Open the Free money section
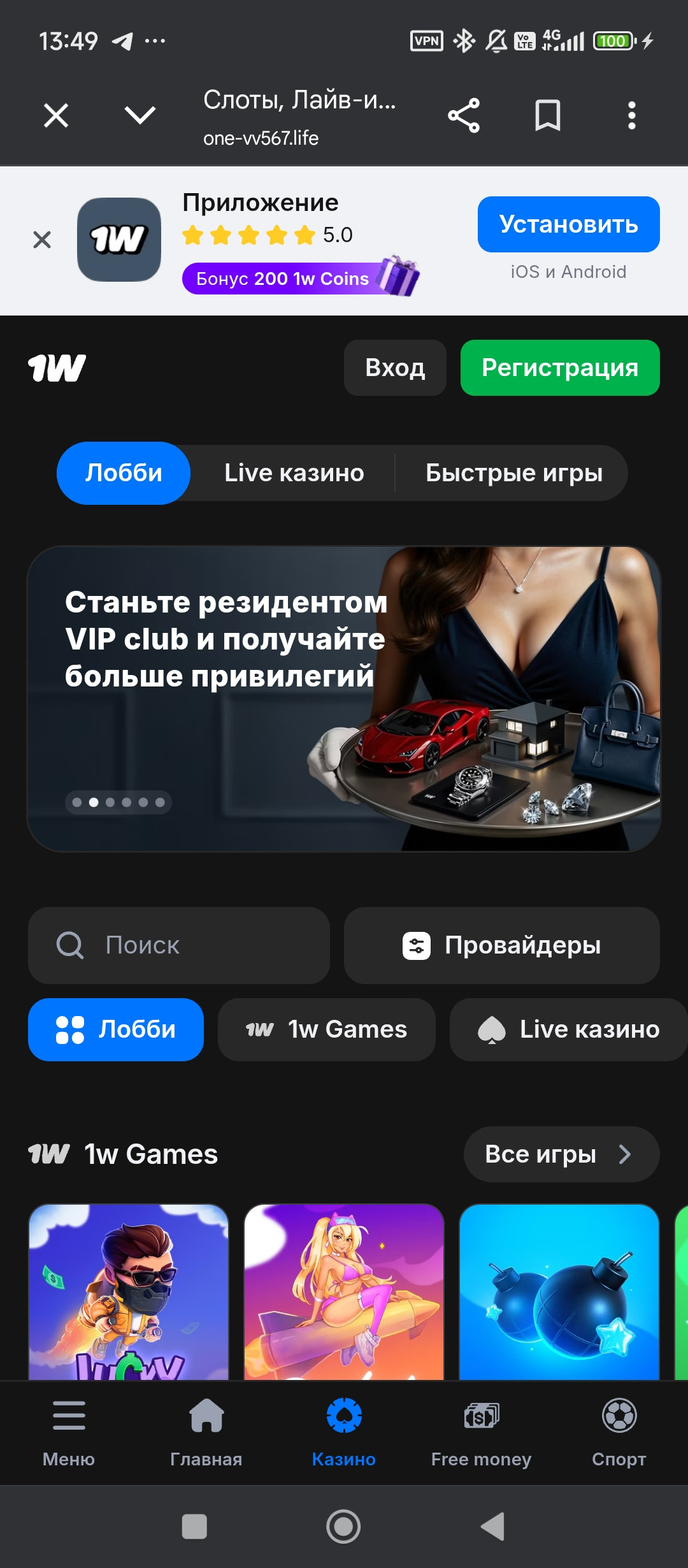 point(481,1431)
